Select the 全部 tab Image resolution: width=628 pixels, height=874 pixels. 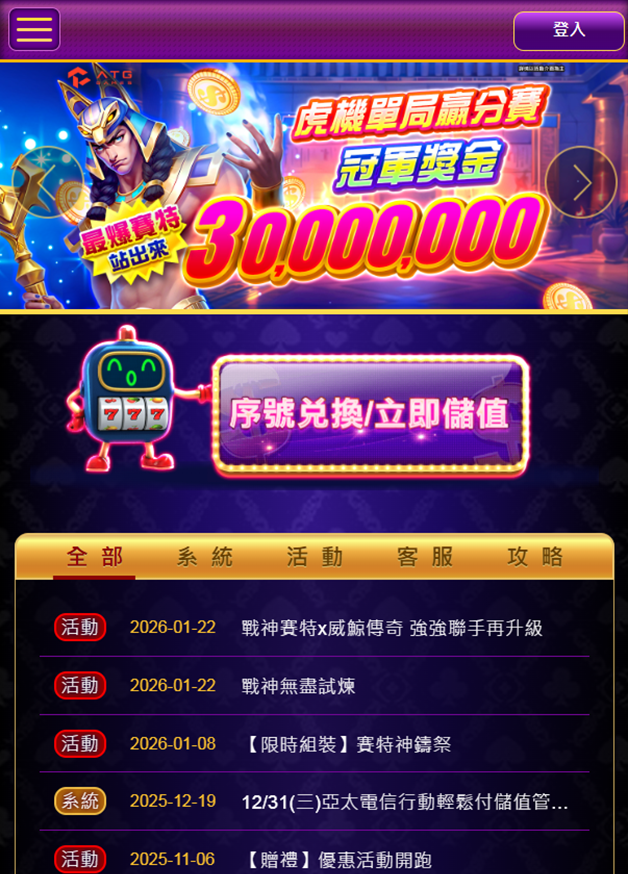95,557
